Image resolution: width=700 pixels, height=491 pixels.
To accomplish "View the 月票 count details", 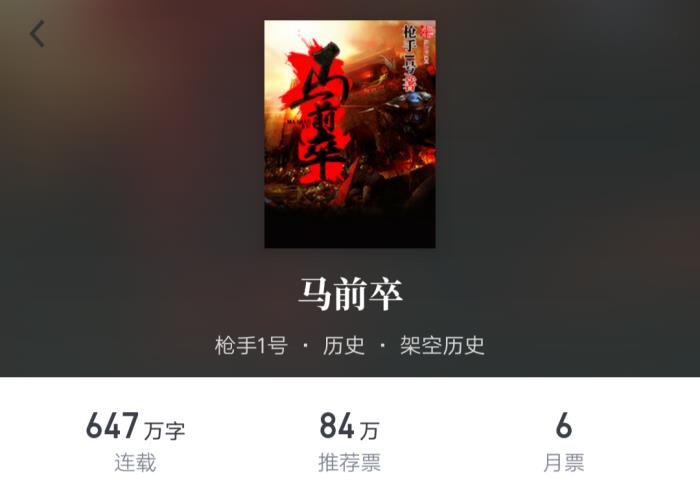I will (x=563, y=442).
